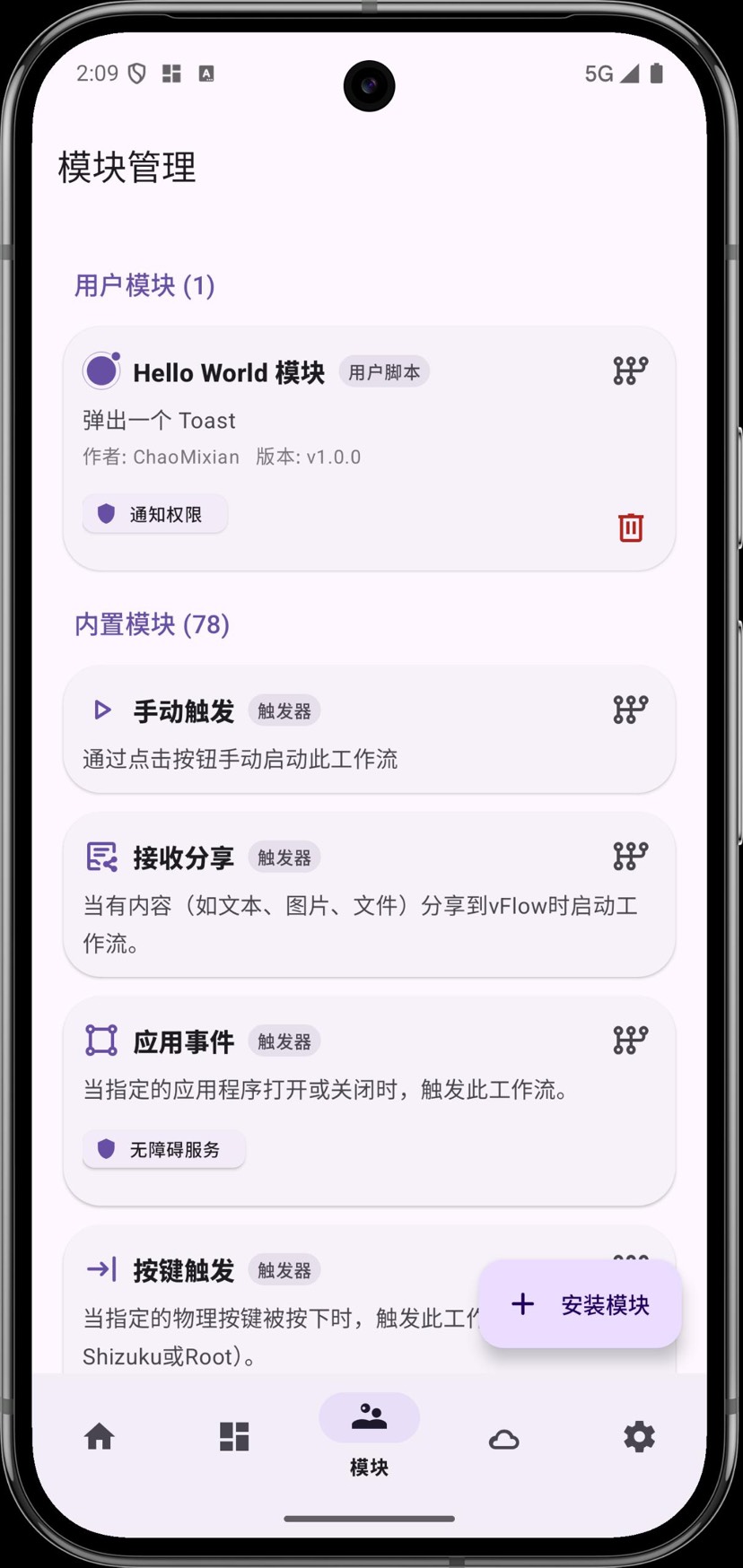Tap the 通知权限 permission chip
The width and height of the screenshot is (743, 1568).
coord(154,515)
